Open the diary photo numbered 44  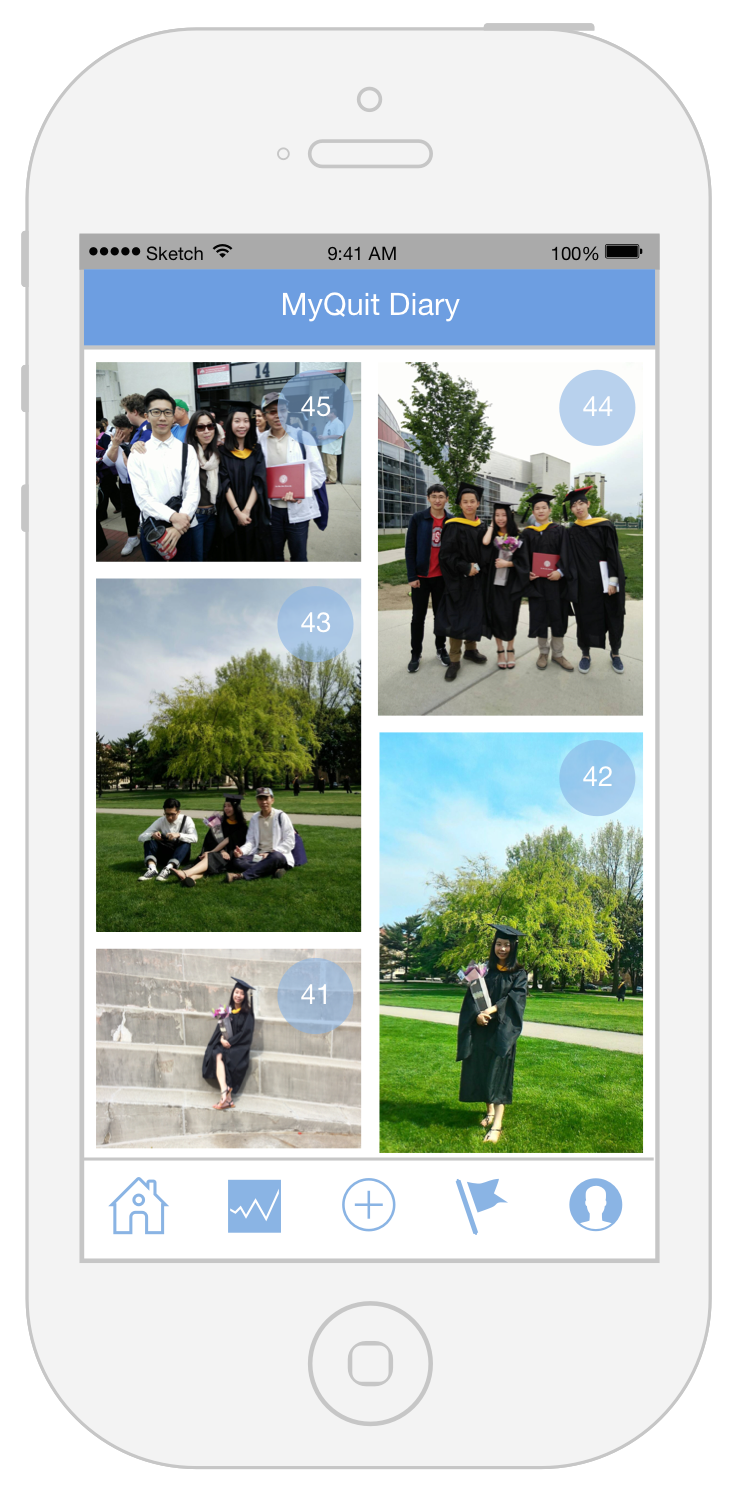click(x=510, y=539)
